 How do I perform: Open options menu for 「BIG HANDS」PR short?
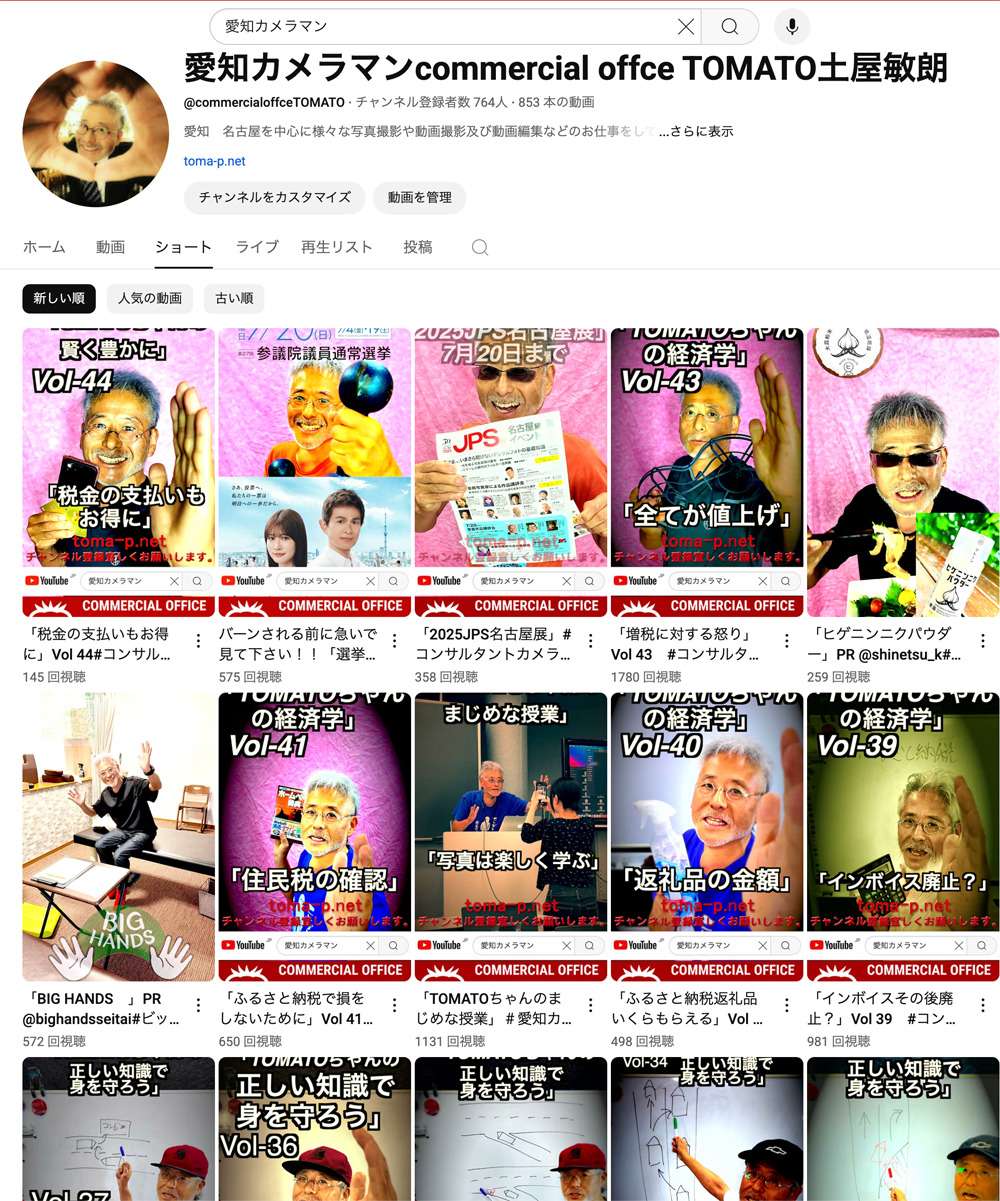198,1005
